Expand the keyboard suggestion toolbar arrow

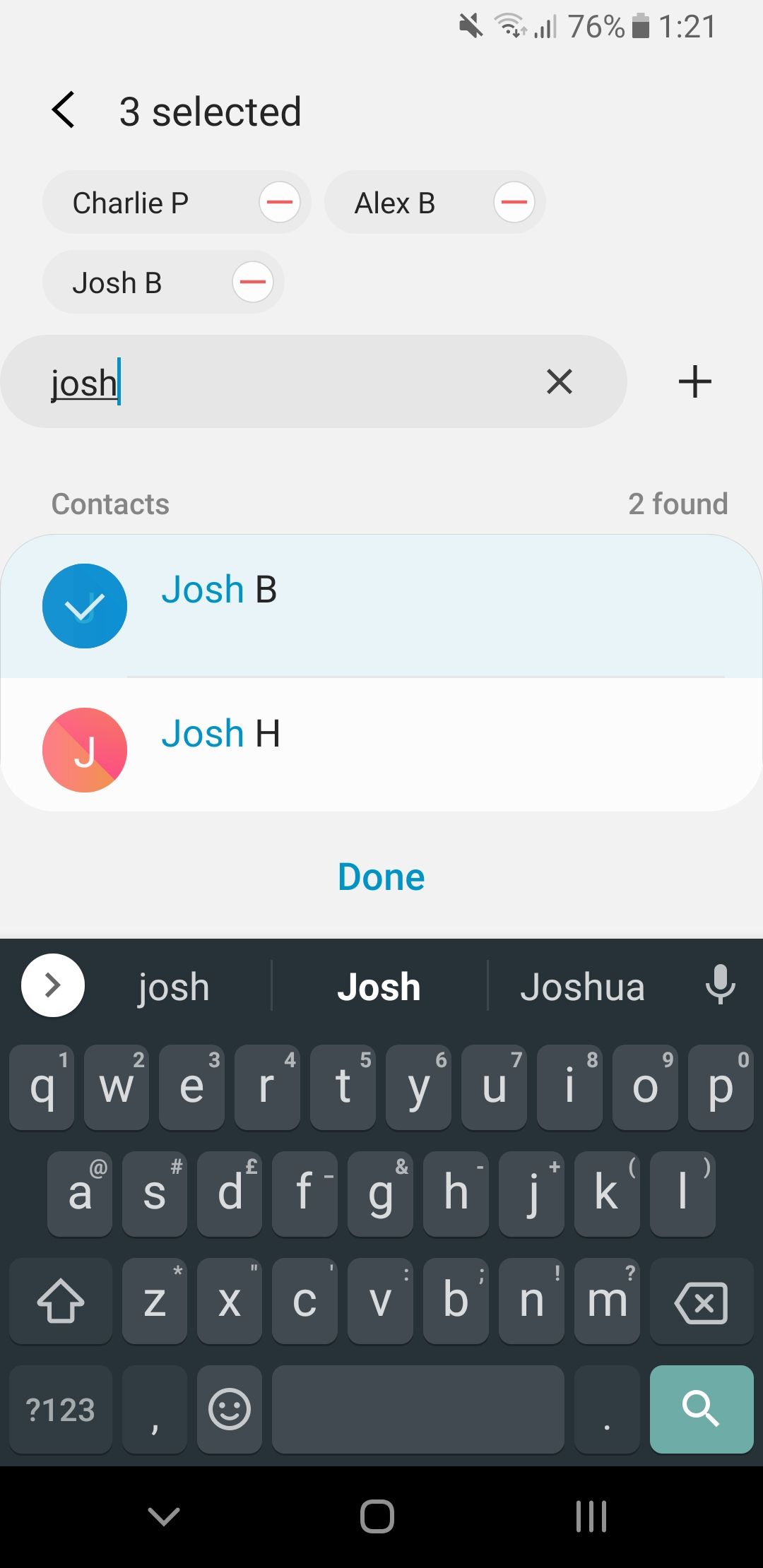pos(53,985)
